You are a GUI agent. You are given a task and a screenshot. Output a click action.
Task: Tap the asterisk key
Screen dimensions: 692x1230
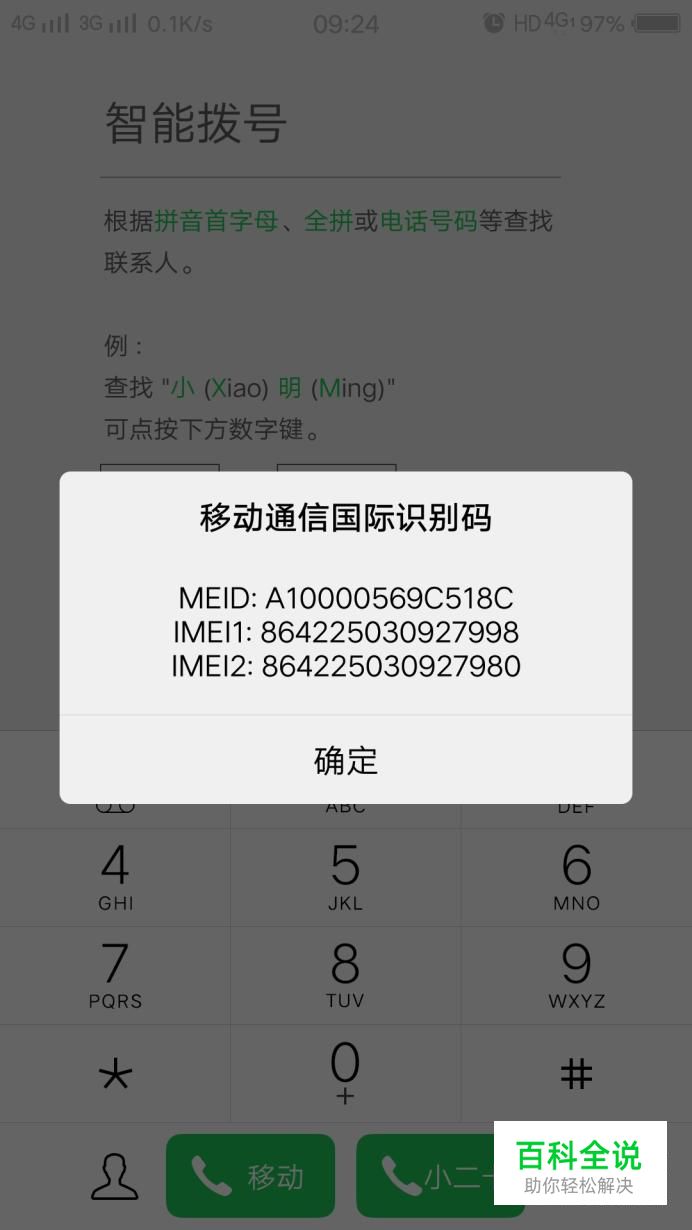click(x=115, y=1073)
